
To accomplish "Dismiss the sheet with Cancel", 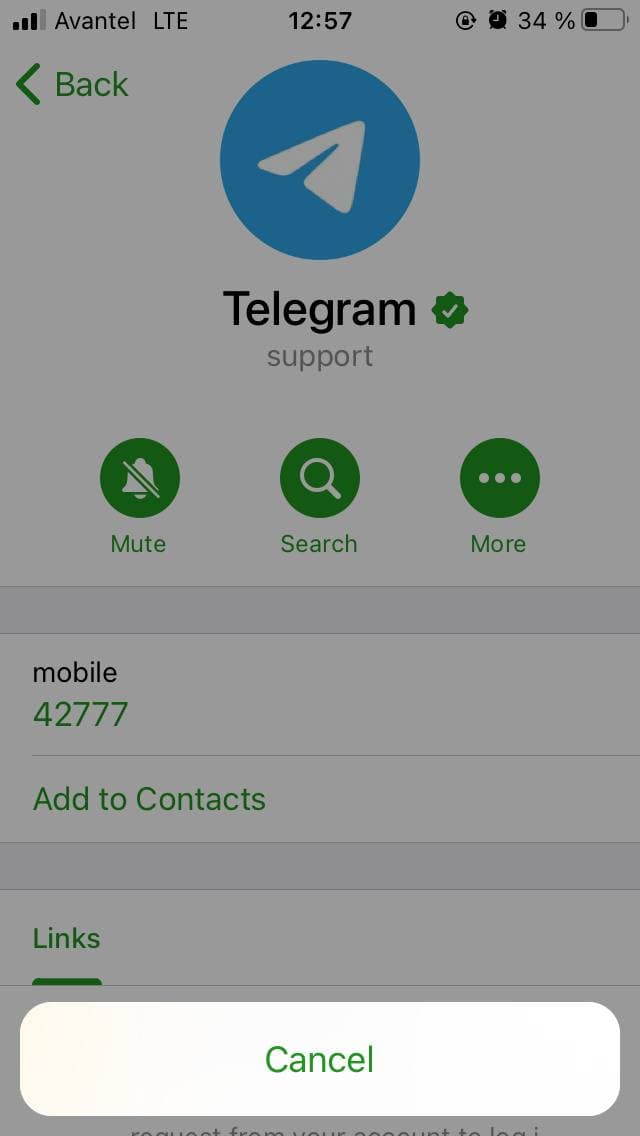I will (x=320, y=1059).
